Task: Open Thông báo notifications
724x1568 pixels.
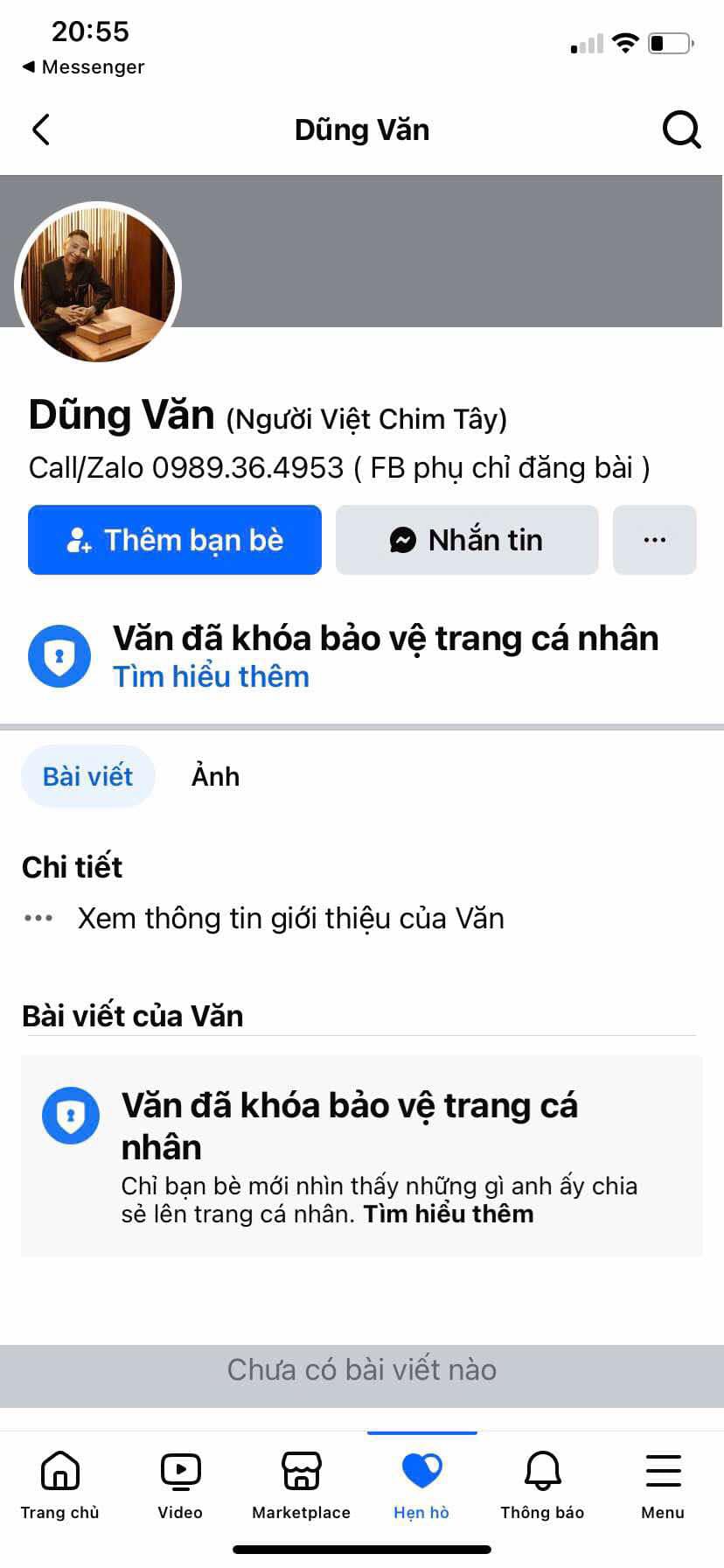Action: tap(542, 1484)
